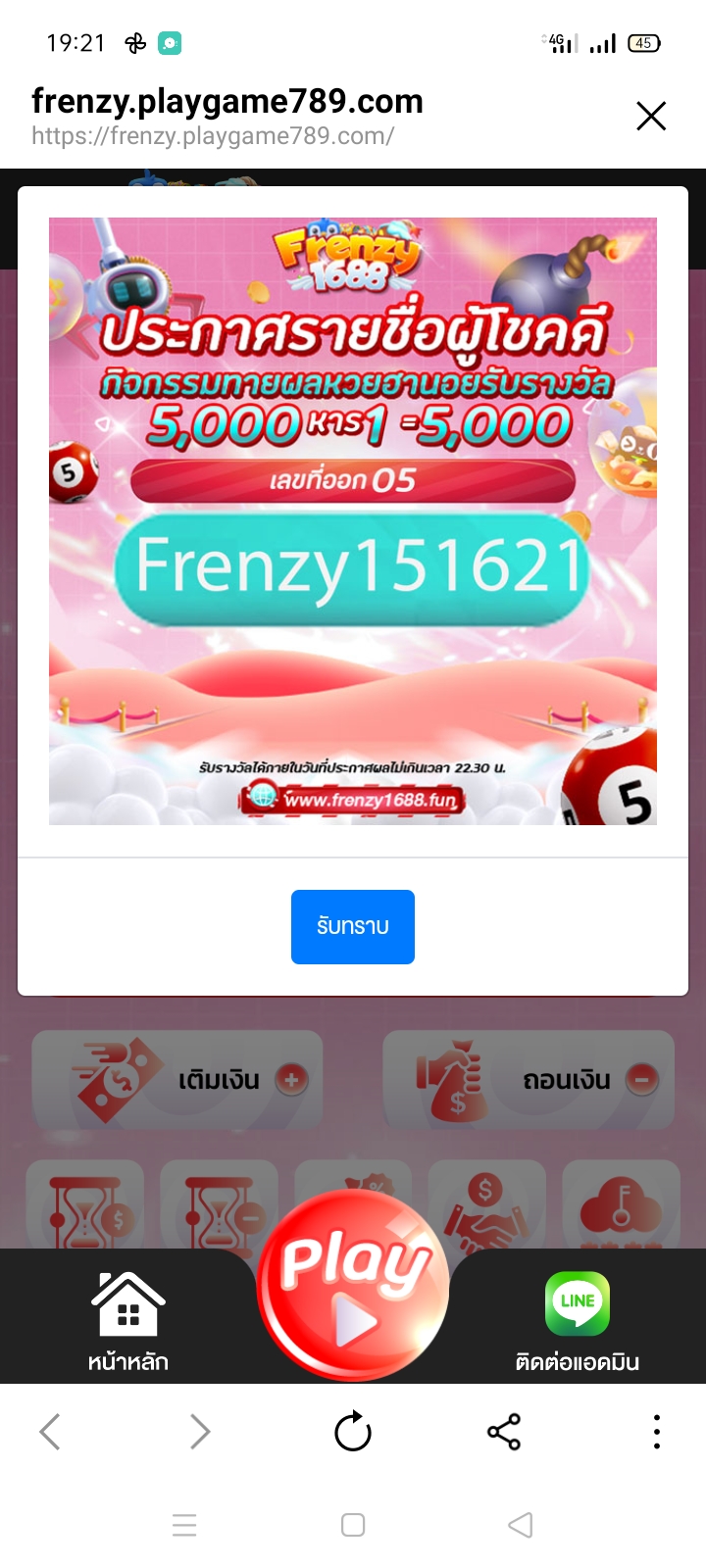Tap รับทราบ to dismiss the announcement

(353, 927)
